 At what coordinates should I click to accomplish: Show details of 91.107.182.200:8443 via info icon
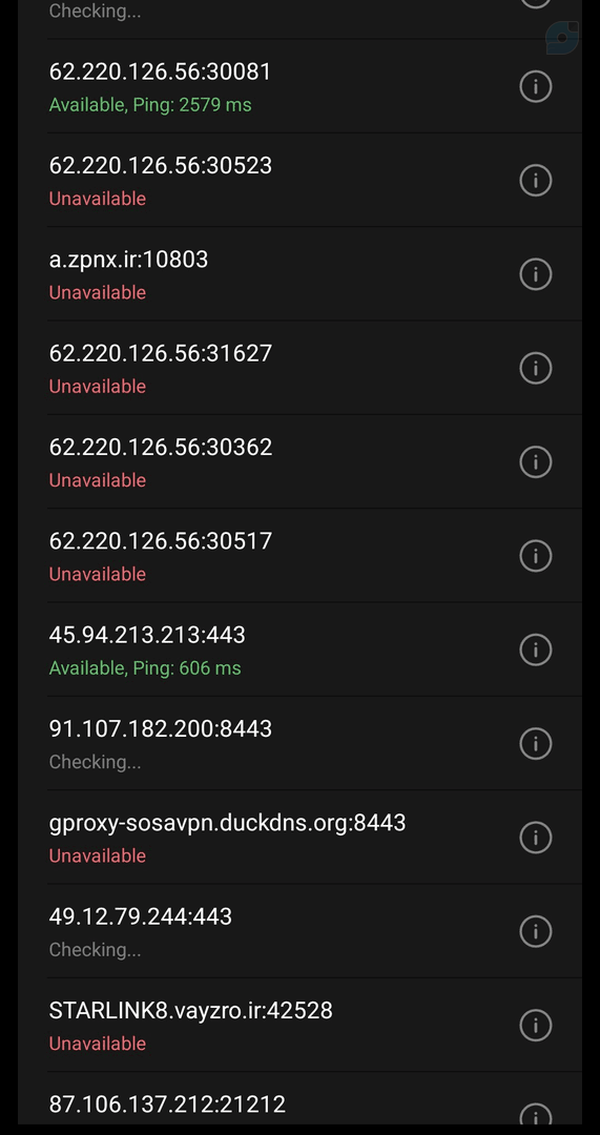(x=536, y=743)
